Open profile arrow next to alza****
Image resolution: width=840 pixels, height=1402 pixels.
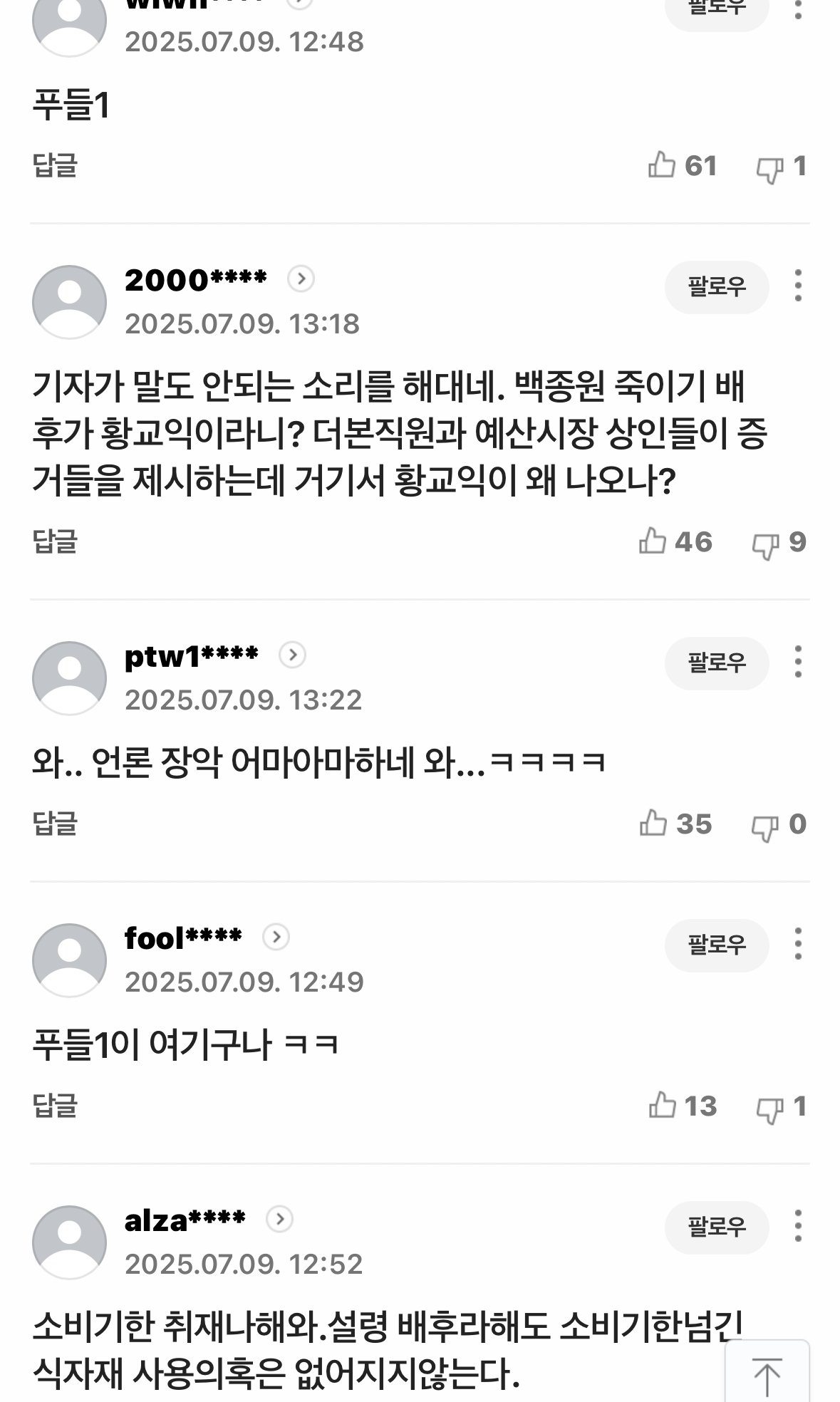[x=280, y=1219]
